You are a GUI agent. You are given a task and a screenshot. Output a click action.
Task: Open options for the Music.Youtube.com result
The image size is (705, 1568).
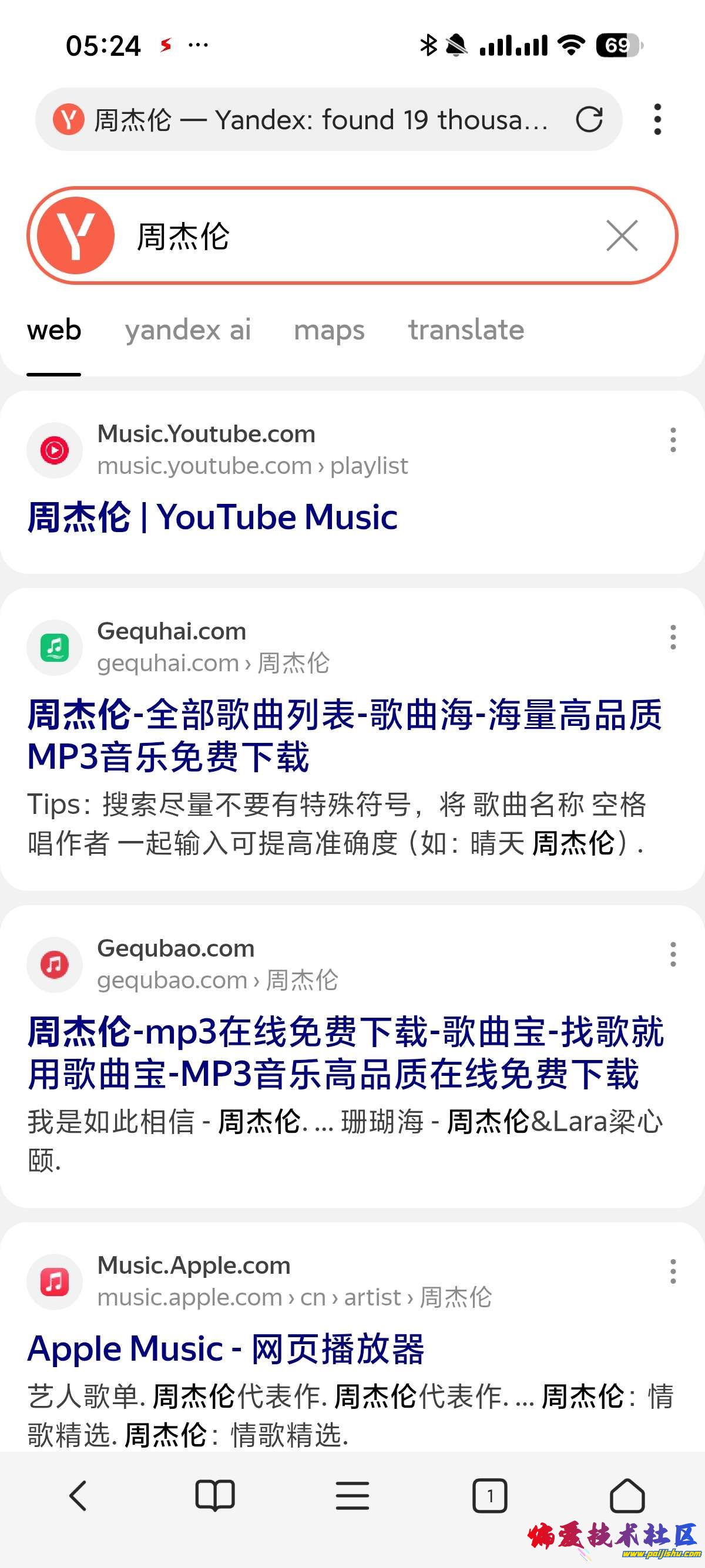tap(673, 439)
